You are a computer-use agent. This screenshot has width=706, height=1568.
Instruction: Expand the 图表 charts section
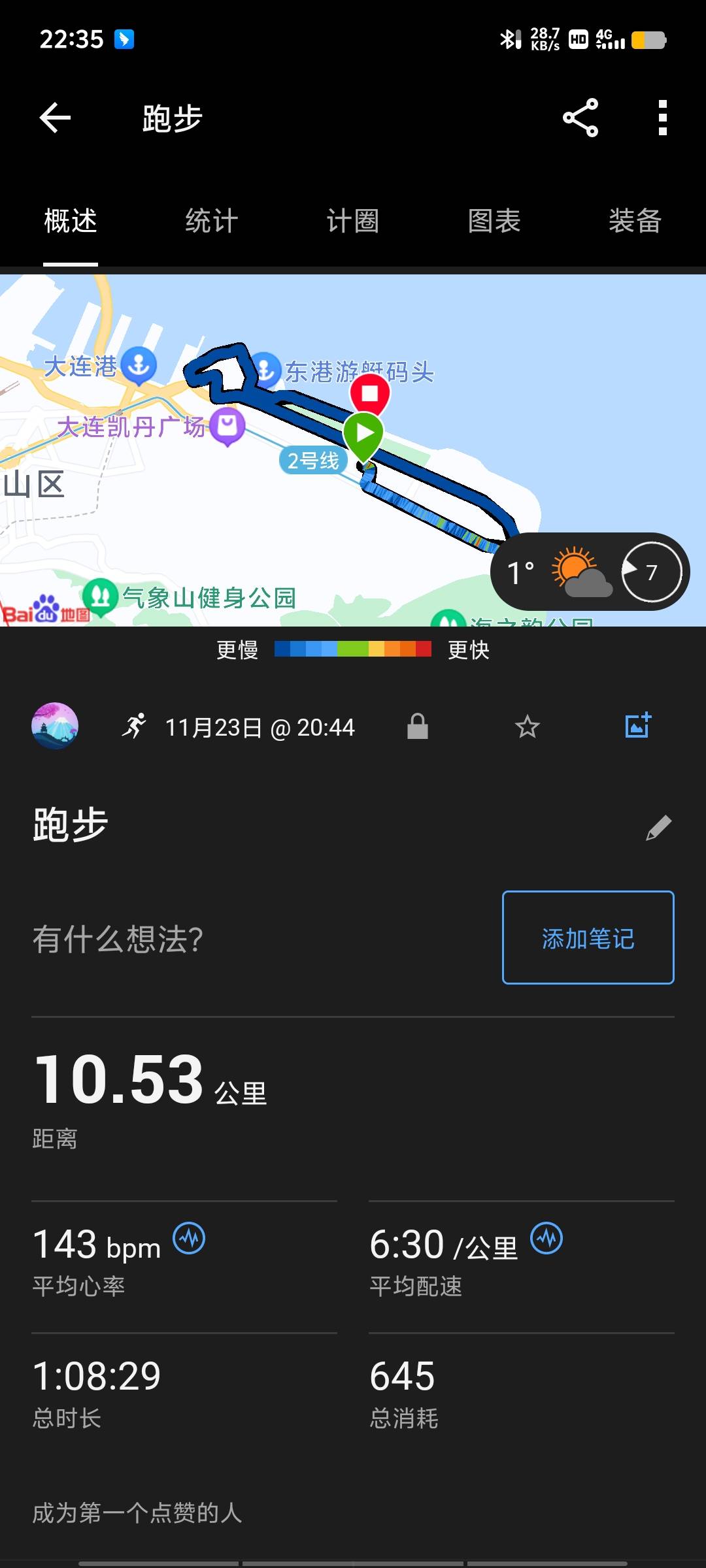(494, 221)
